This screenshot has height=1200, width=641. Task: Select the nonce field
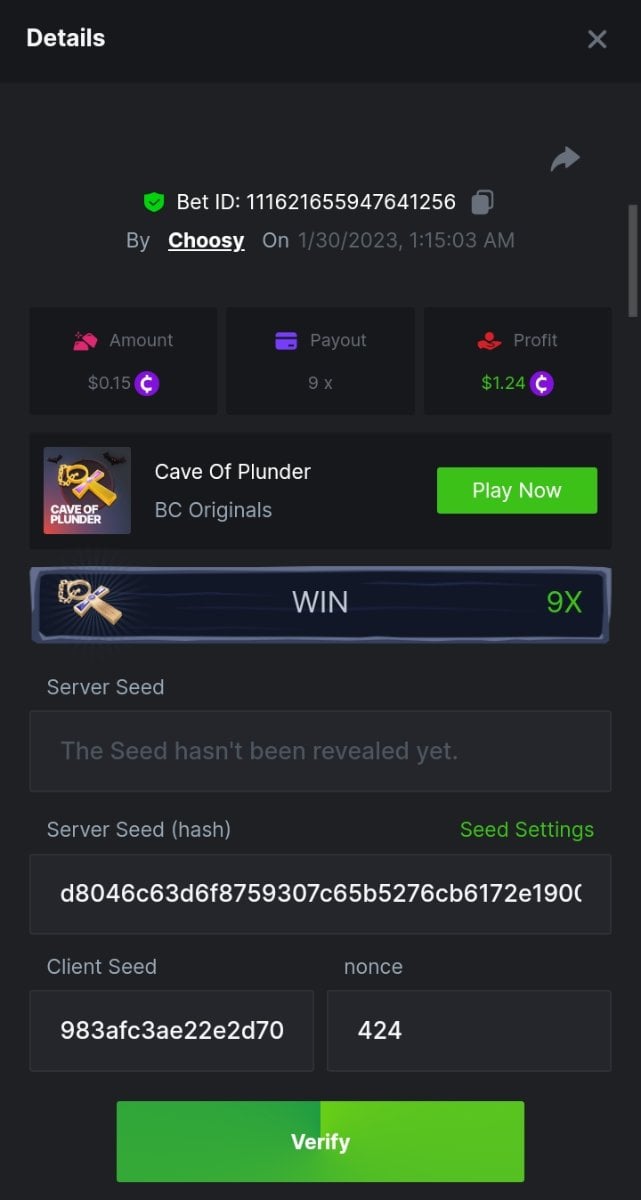point(468,1030)
